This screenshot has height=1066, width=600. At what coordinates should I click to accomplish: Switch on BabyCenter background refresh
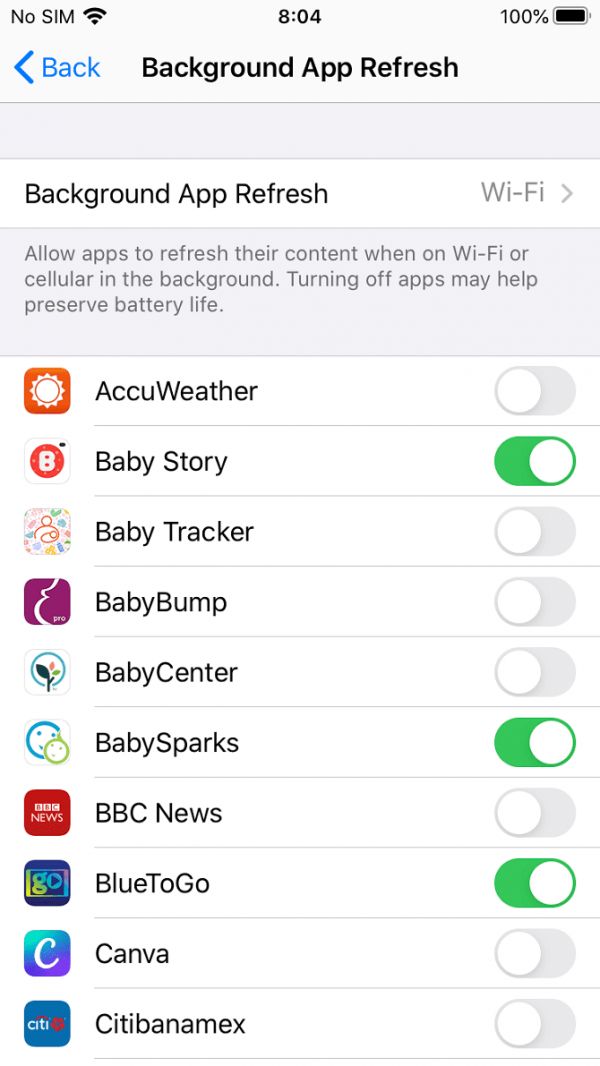534,672
